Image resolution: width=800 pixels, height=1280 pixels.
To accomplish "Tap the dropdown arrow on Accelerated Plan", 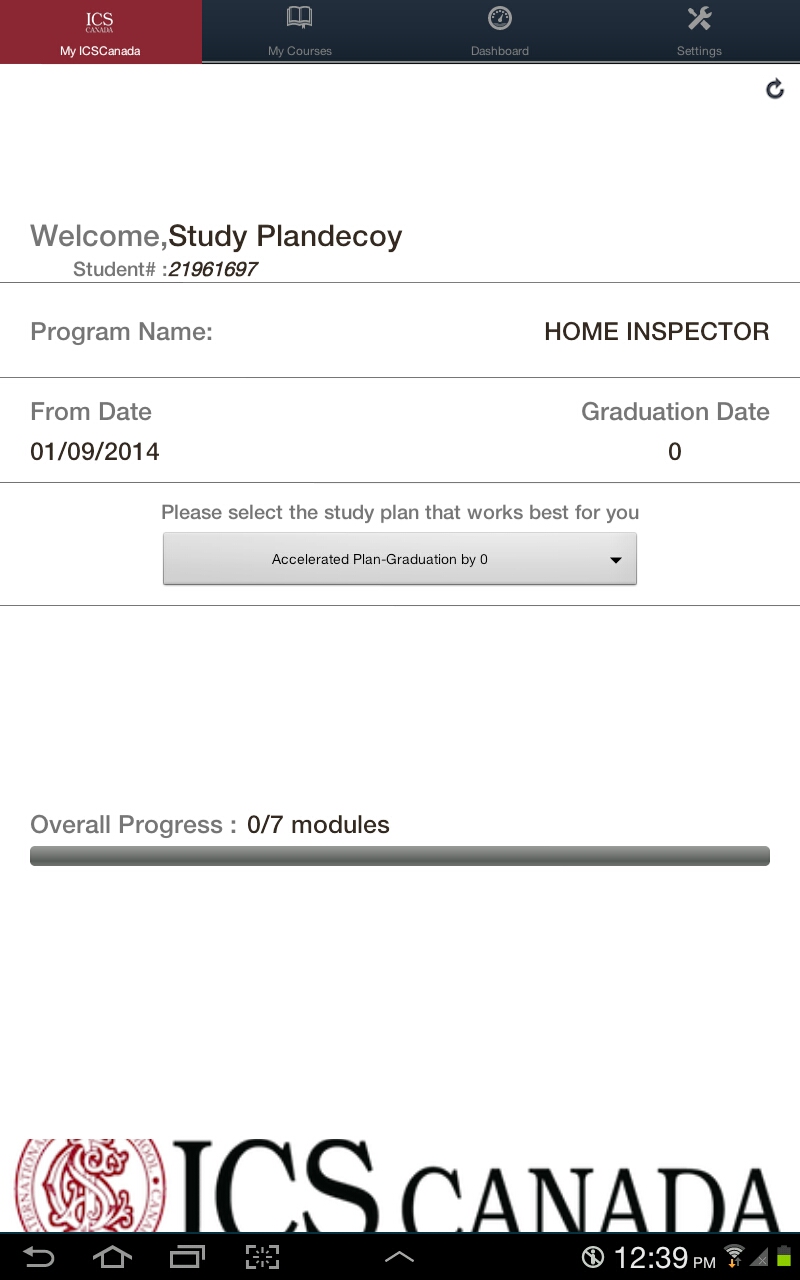I will (616, 559).
